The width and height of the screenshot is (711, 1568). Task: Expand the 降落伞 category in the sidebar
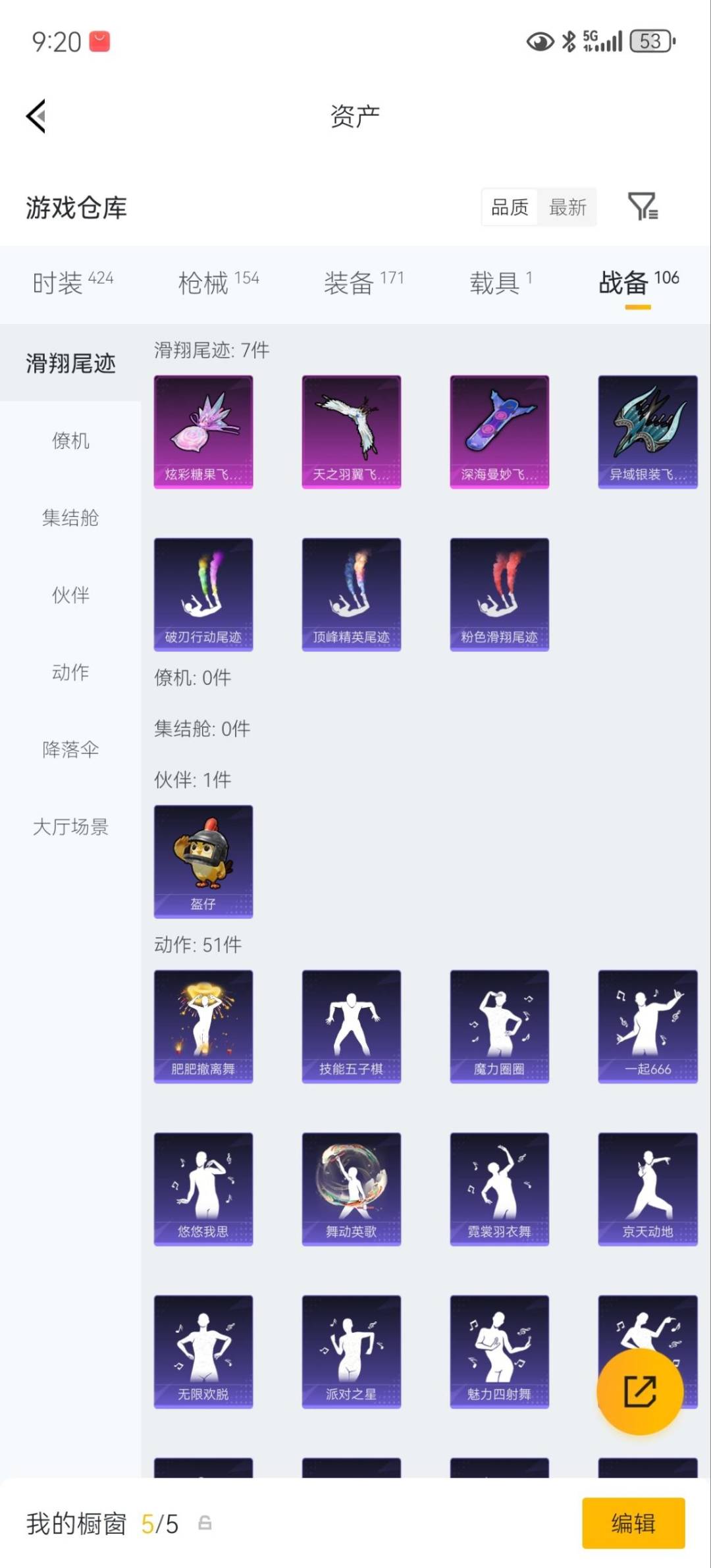click(70, 749)
